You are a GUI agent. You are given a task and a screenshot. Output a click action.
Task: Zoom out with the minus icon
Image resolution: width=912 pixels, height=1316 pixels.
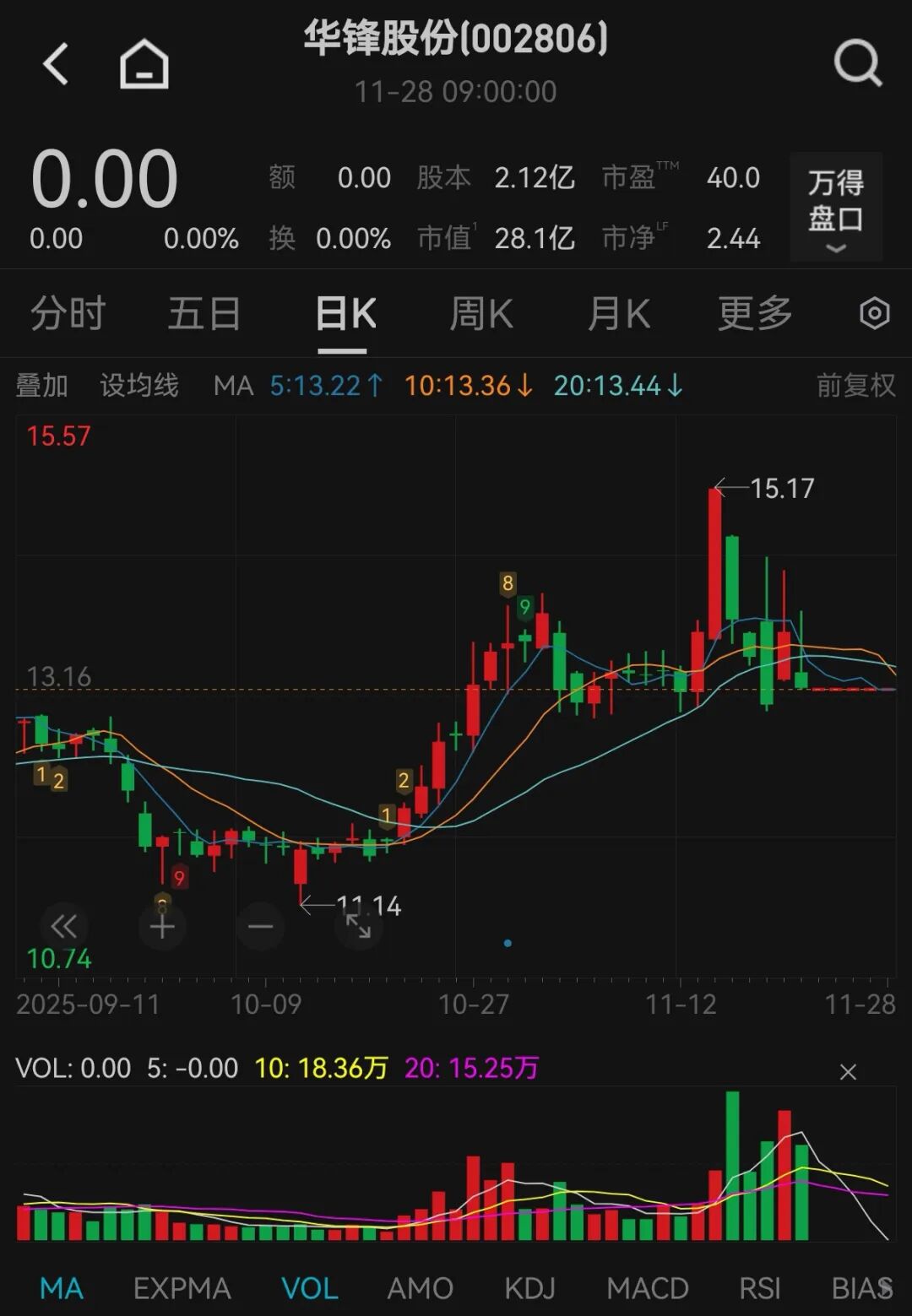point(260,926)
